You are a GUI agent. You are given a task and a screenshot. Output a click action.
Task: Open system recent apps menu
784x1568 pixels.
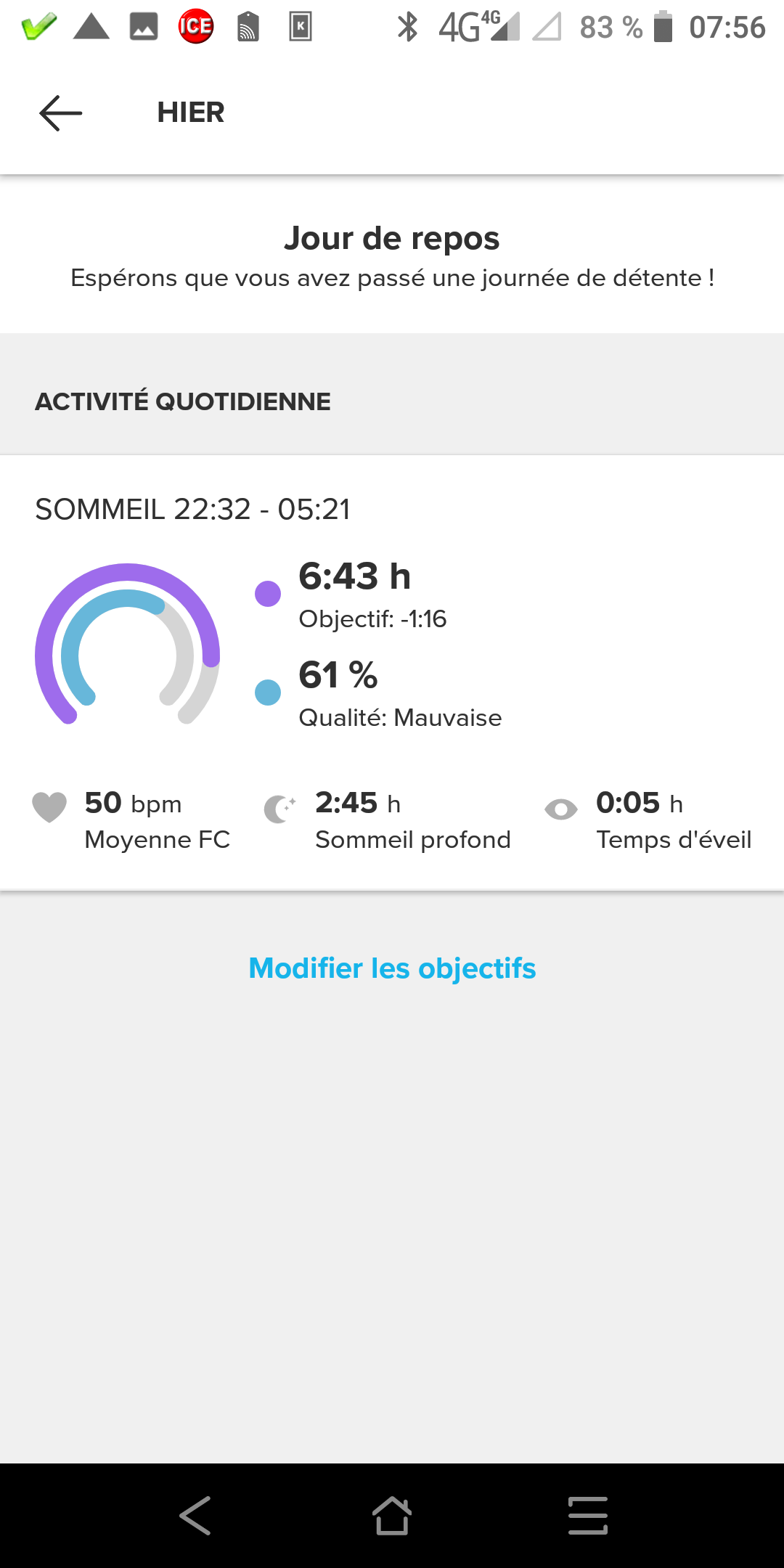pos(588,1516)
